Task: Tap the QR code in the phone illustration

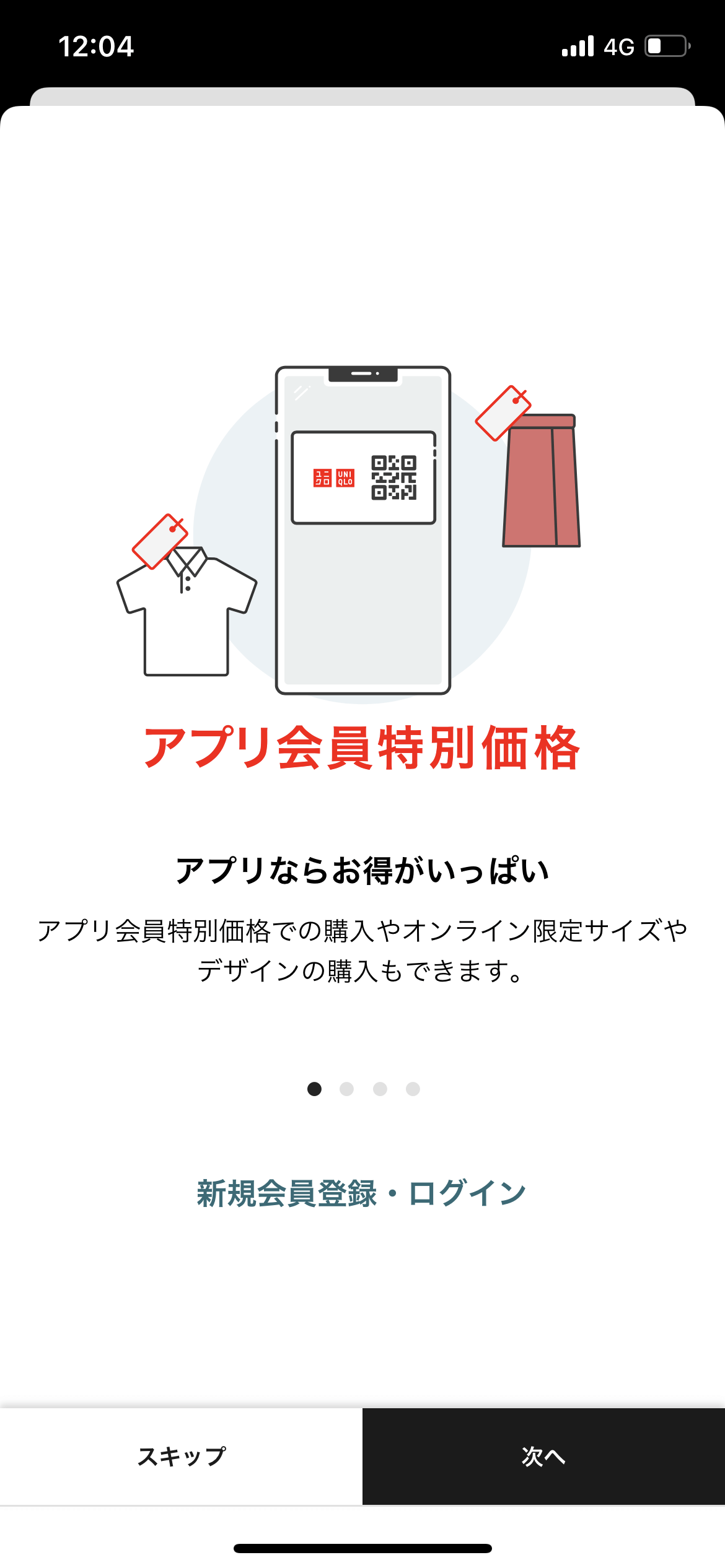Action: [394, 478]
